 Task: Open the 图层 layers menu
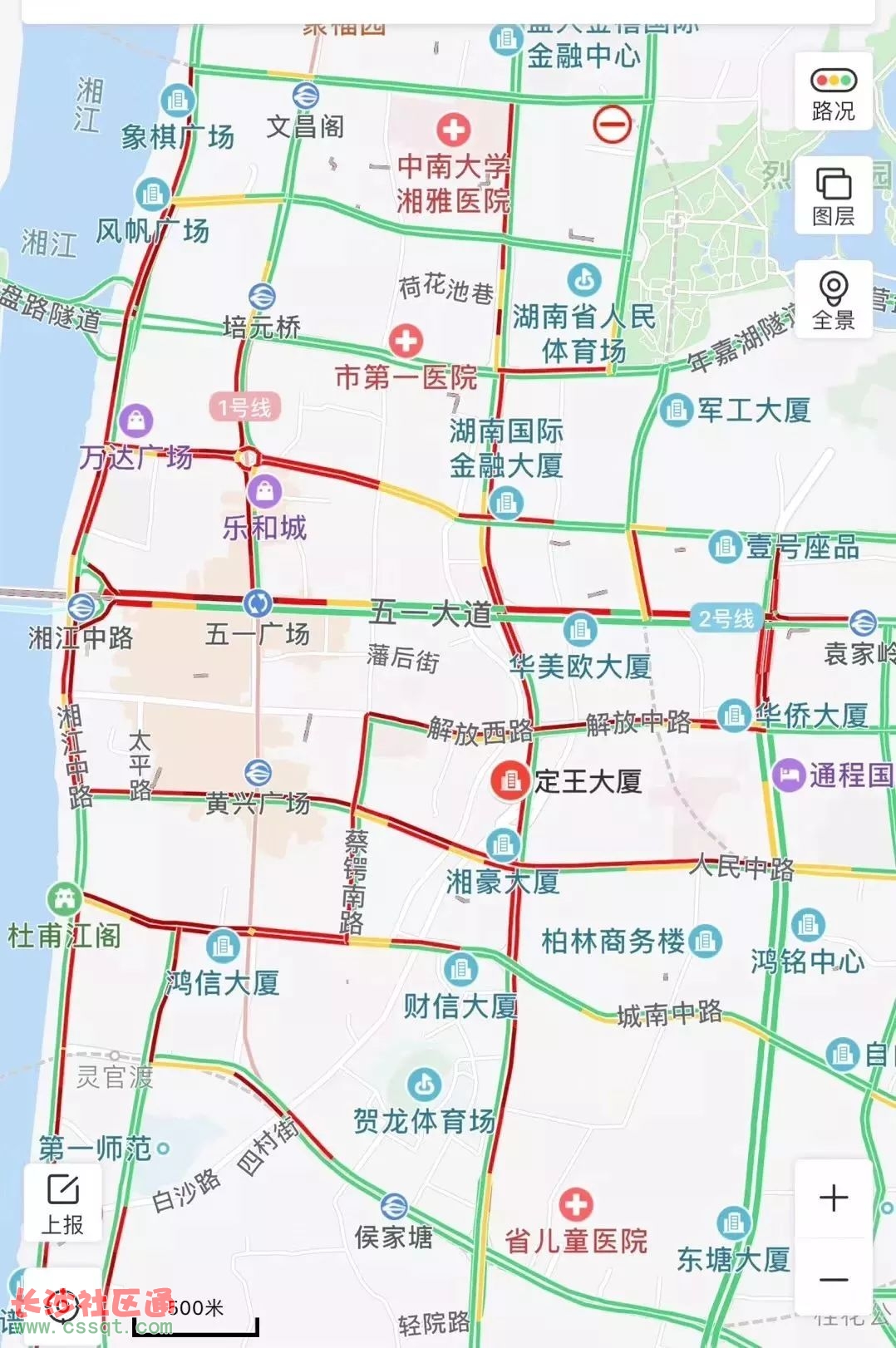click(x=834, y=196)
